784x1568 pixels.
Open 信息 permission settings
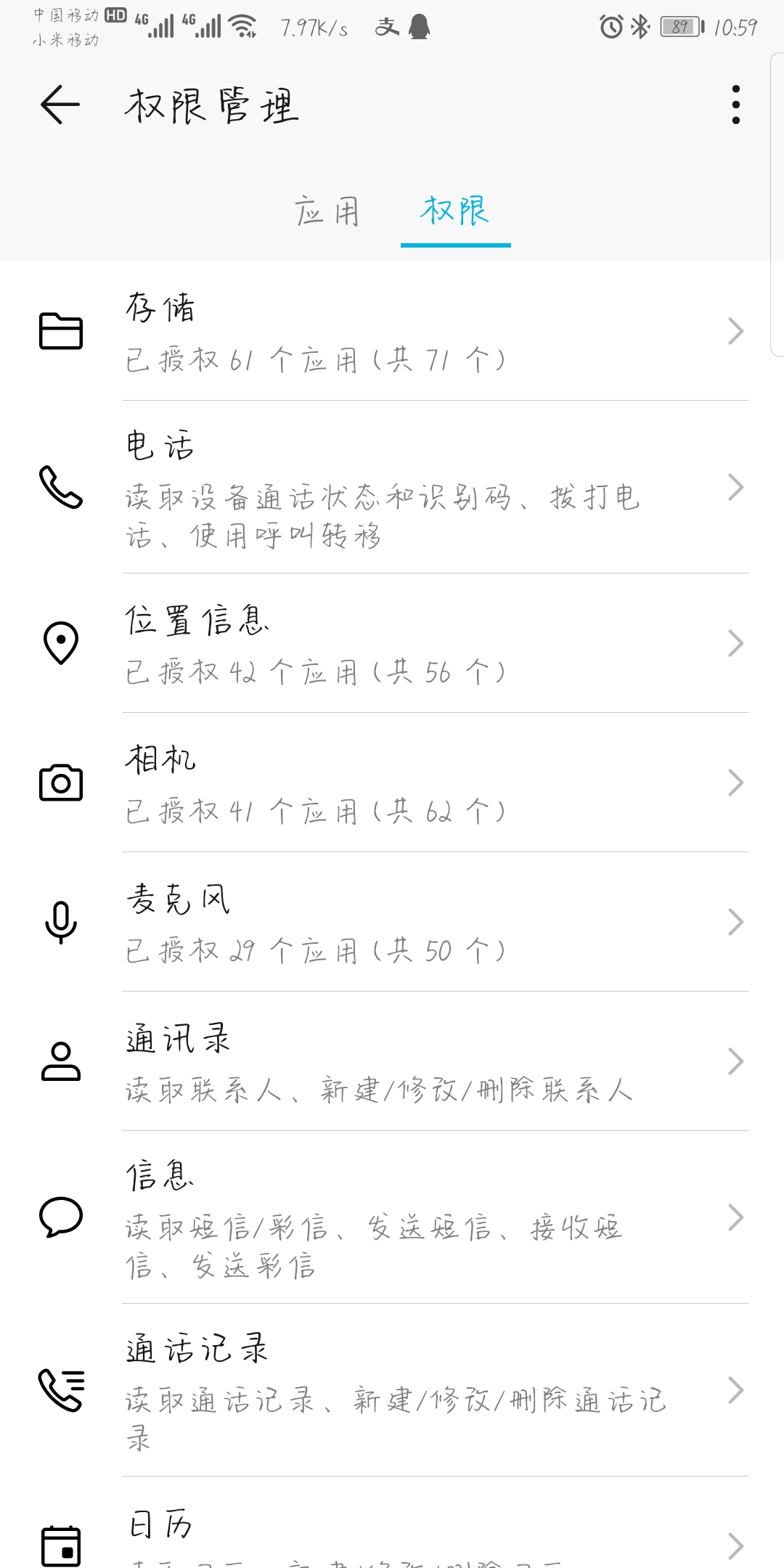[x=392, y=1218]
